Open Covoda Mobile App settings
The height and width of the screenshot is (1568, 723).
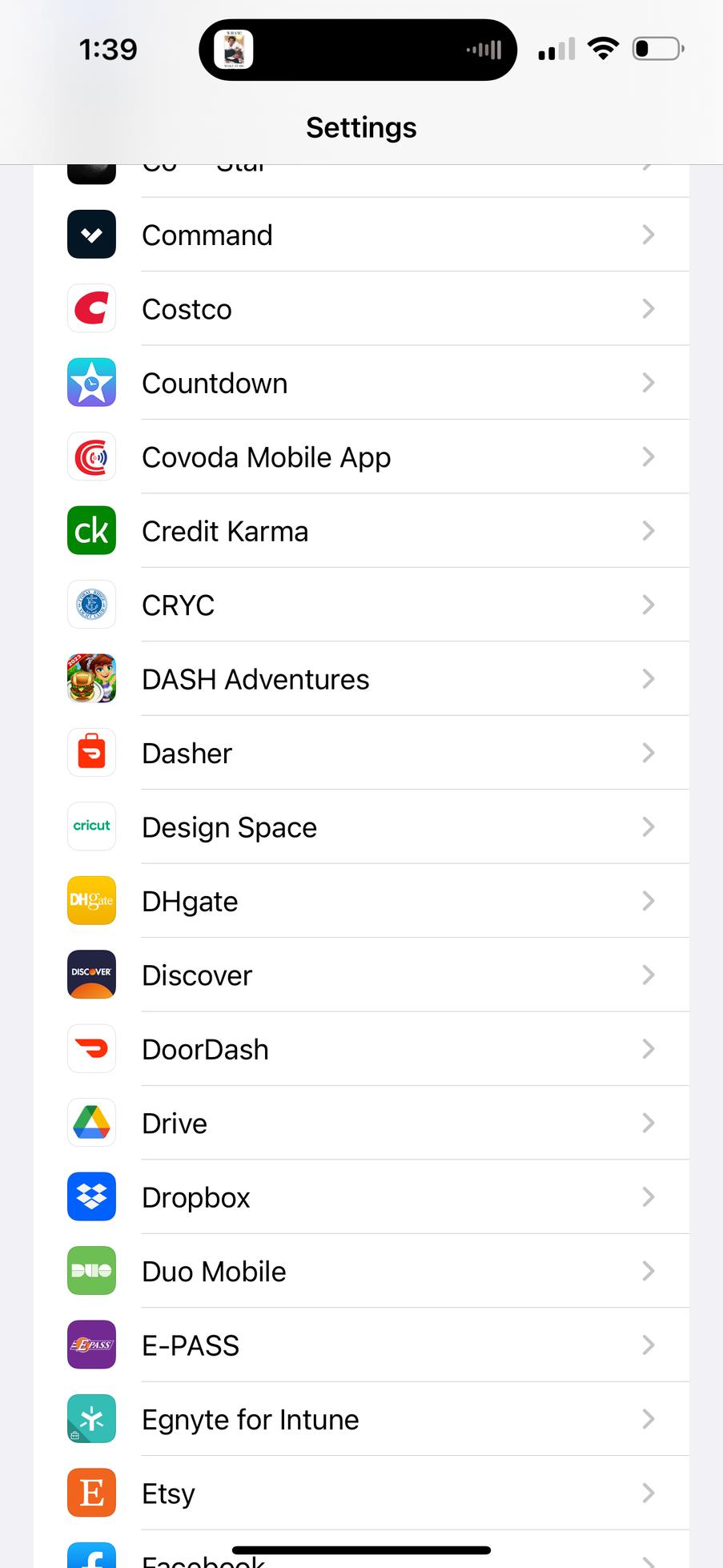pyautogui.click(x=360, y=457)
